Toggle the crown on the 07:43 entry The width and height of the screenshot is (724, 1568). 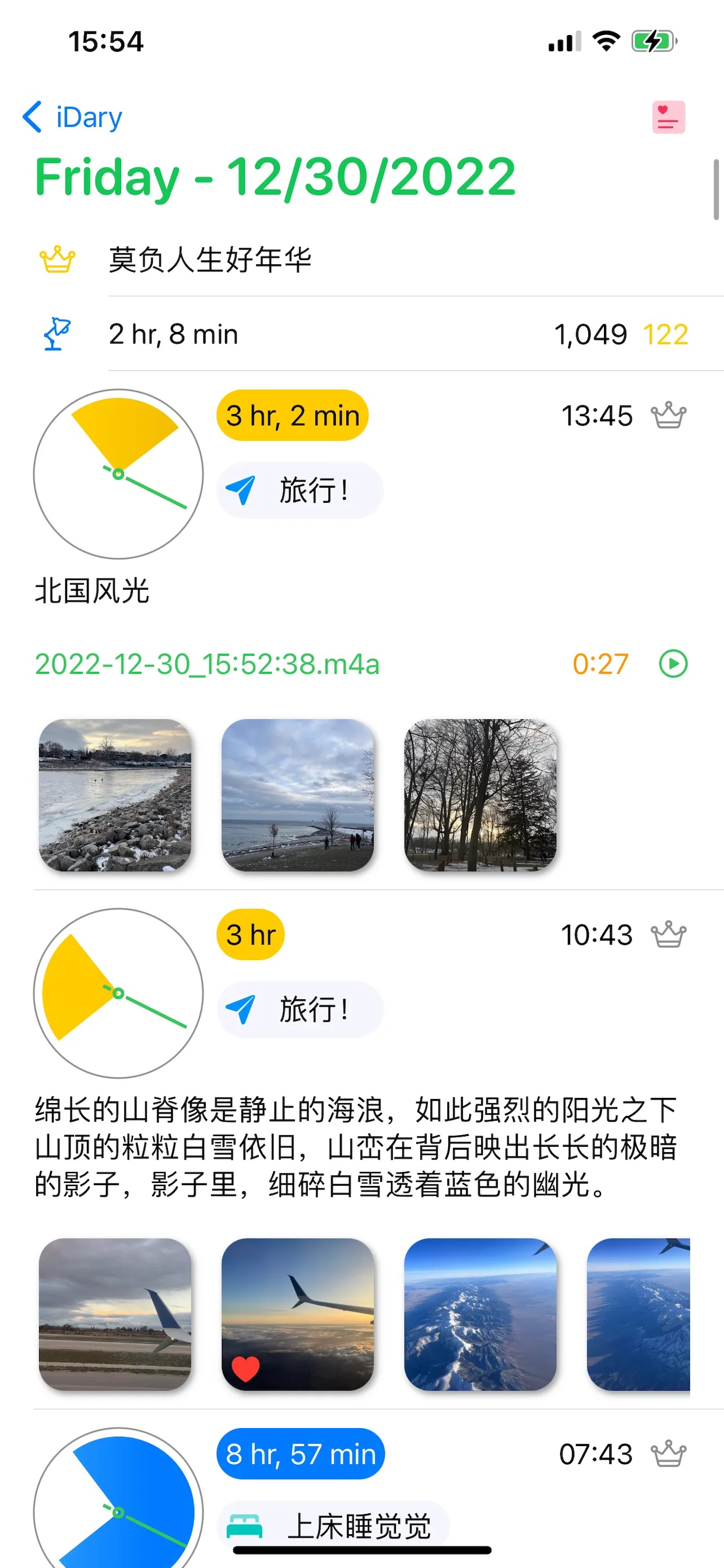[x=668, y=1454]
